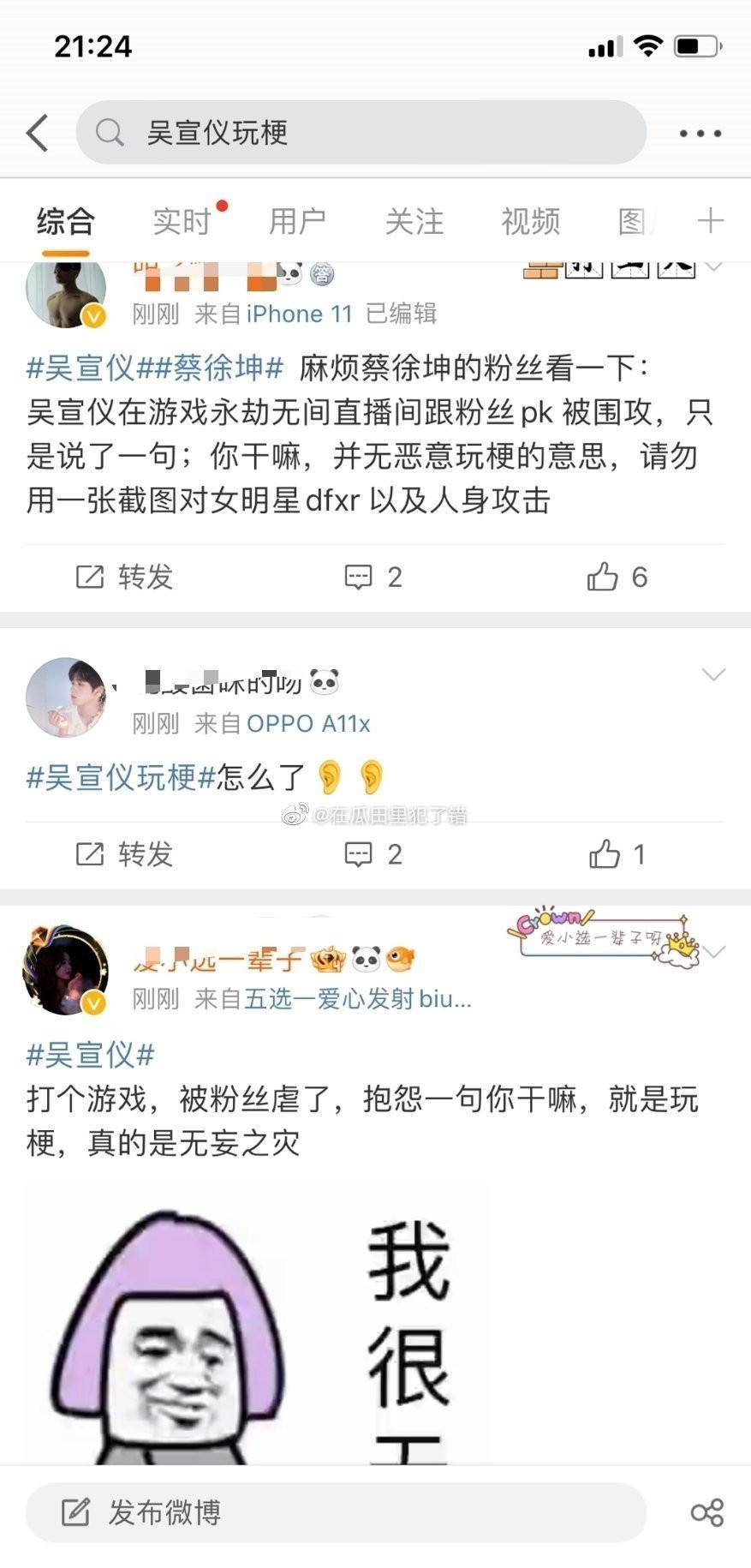Expand options for the OPPO A11x post
This screenshot has width=751, height=1568.
(712, 675)
